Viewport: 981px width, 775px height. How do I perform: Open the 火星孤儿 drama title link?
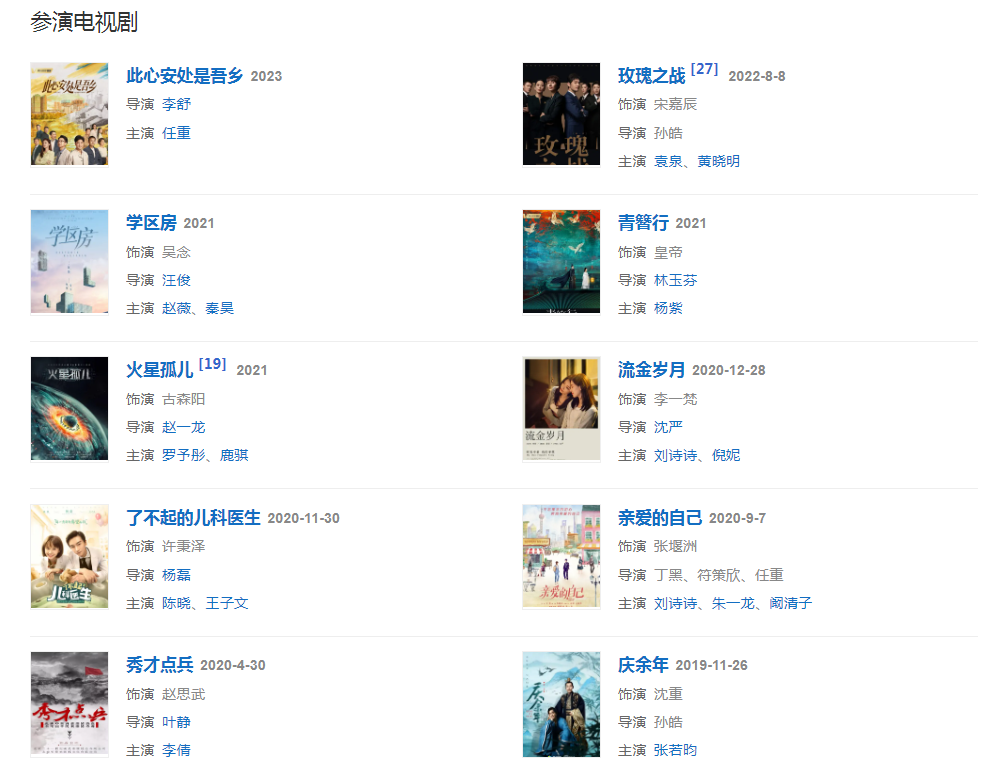pos(159,370)
